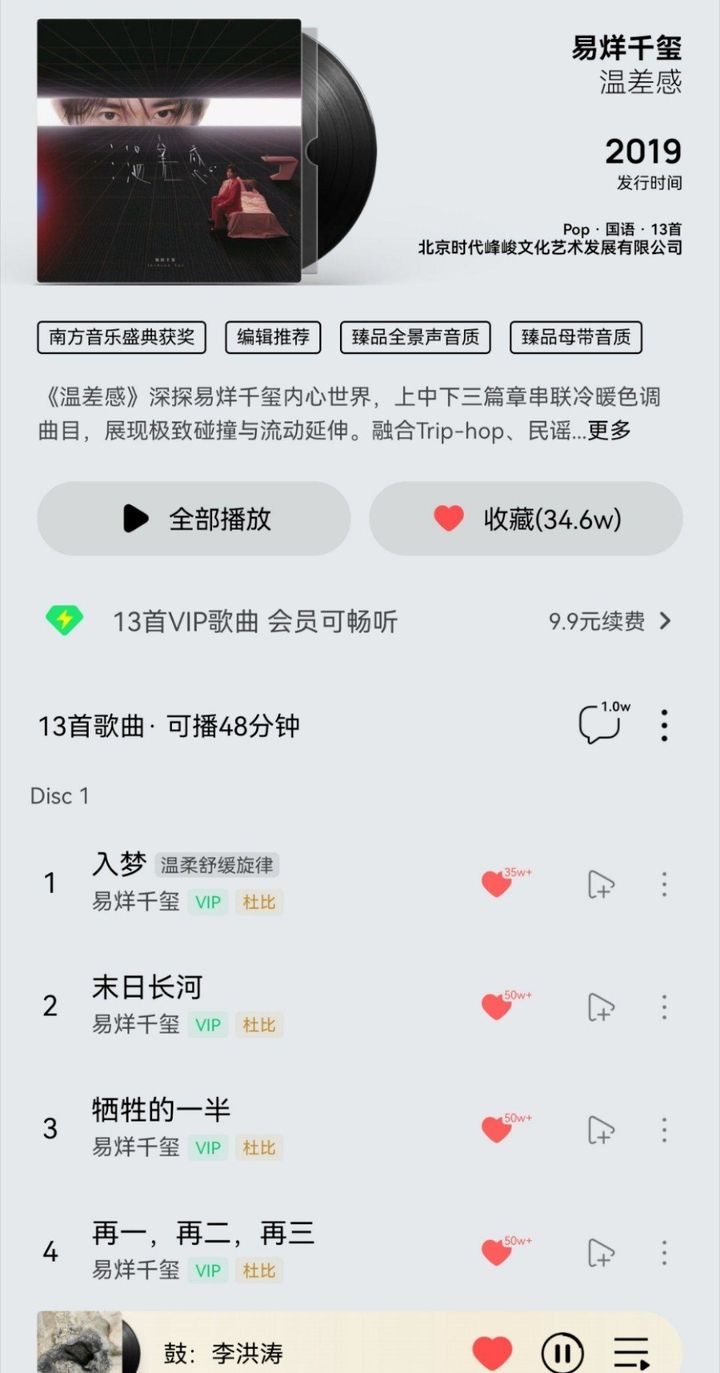
Task: Add 牺牲的一半 to a playlist
Action: (600, 1129)
